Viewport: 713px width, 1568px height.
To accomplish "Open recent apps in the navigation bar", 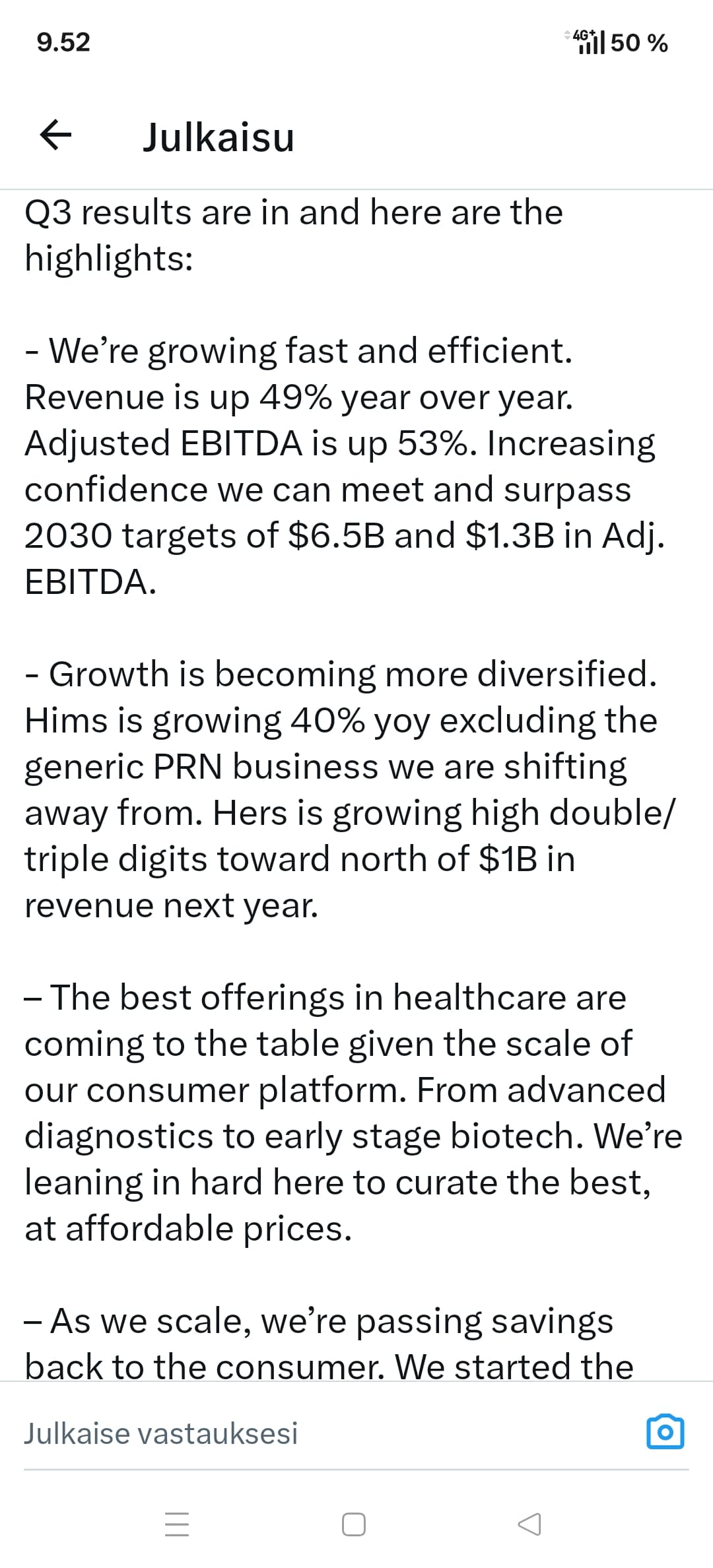I will [x=177, y=1524].
